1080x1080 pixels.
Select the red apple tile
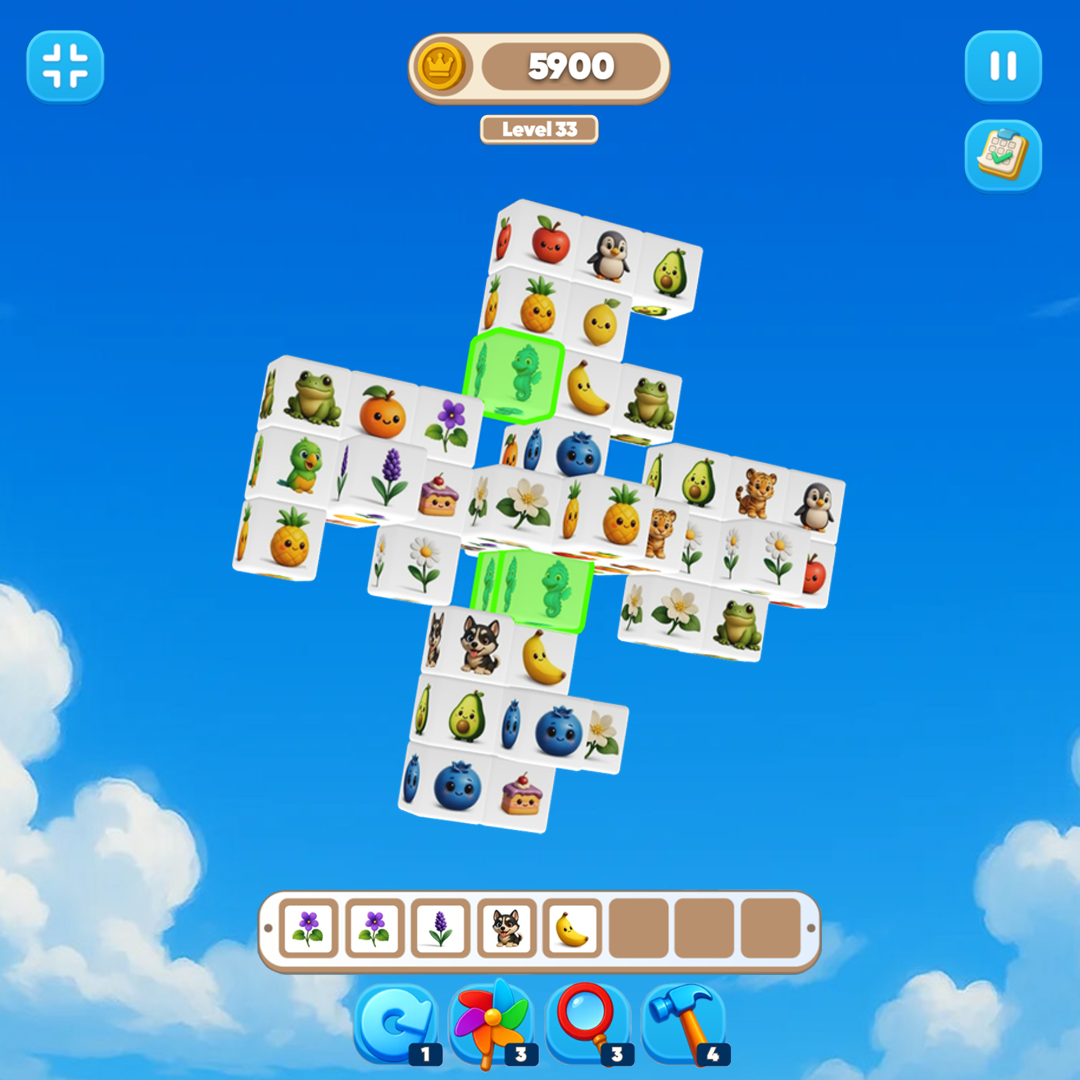549,241
